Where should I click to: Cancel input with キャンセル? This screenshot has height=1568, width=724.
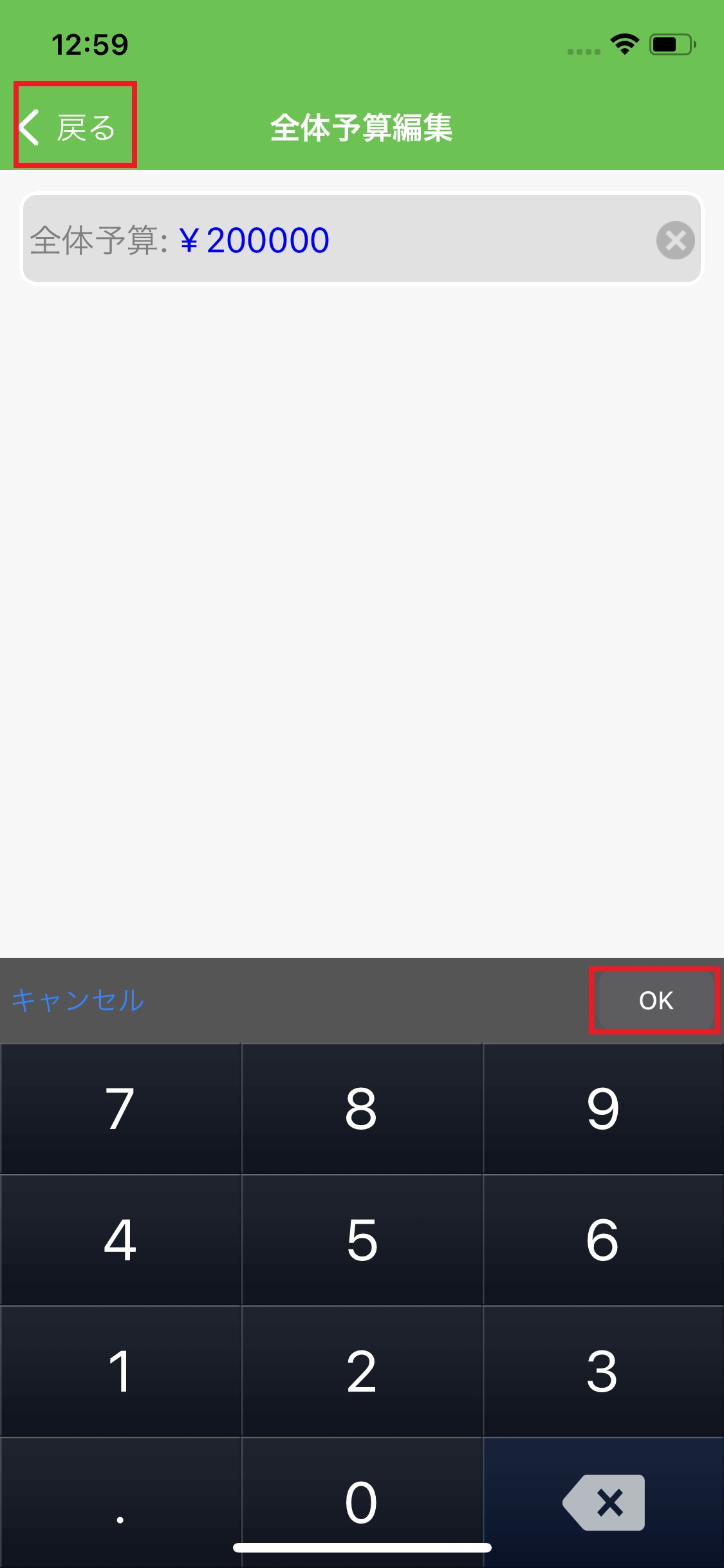(x=79, y=1000)
